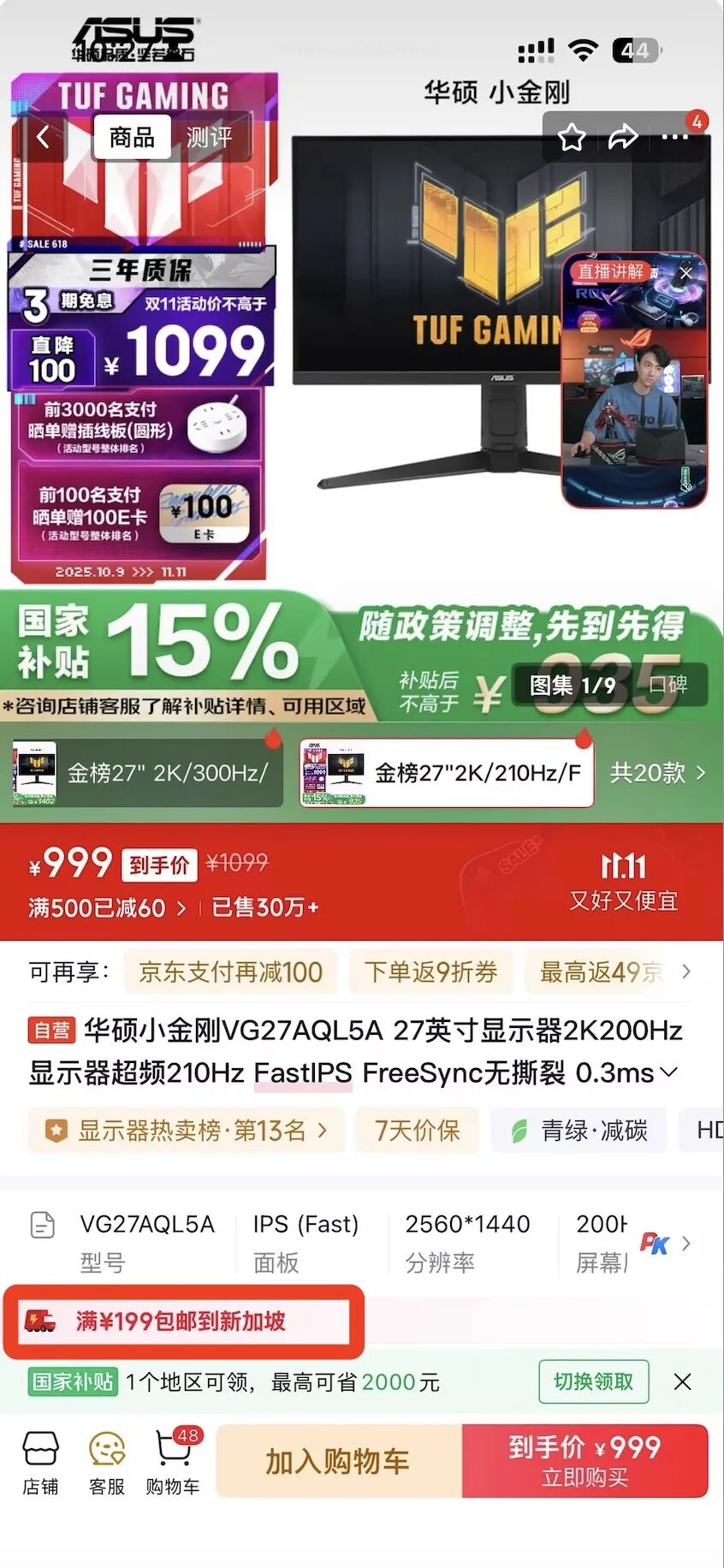Viewport: 724px width, 1568px height.
Task: Open 显示器热卖榜·第13名 ranking
Action: click(x=187, y=1131)
